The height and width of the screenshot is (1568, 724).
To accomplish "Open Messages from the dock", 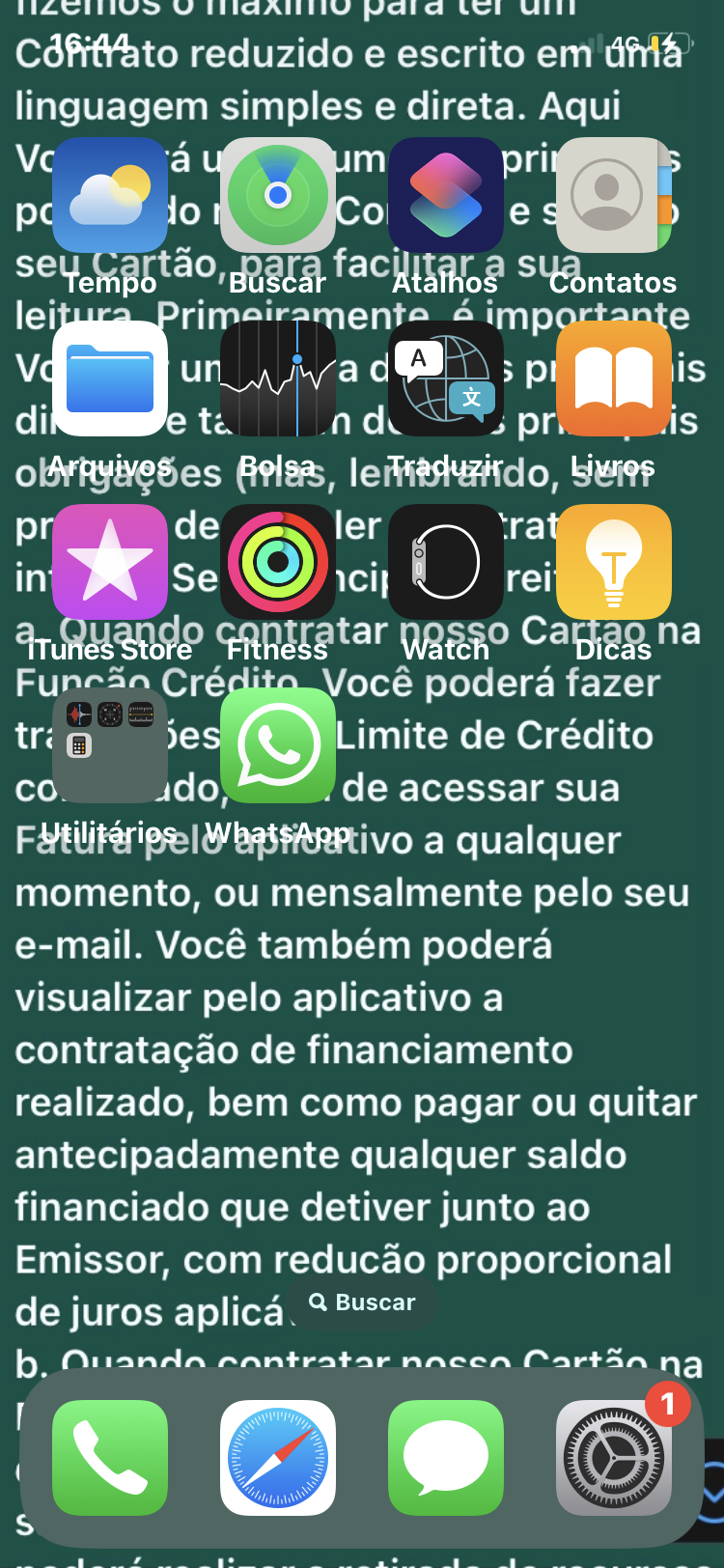I will tap(446, 1458).
